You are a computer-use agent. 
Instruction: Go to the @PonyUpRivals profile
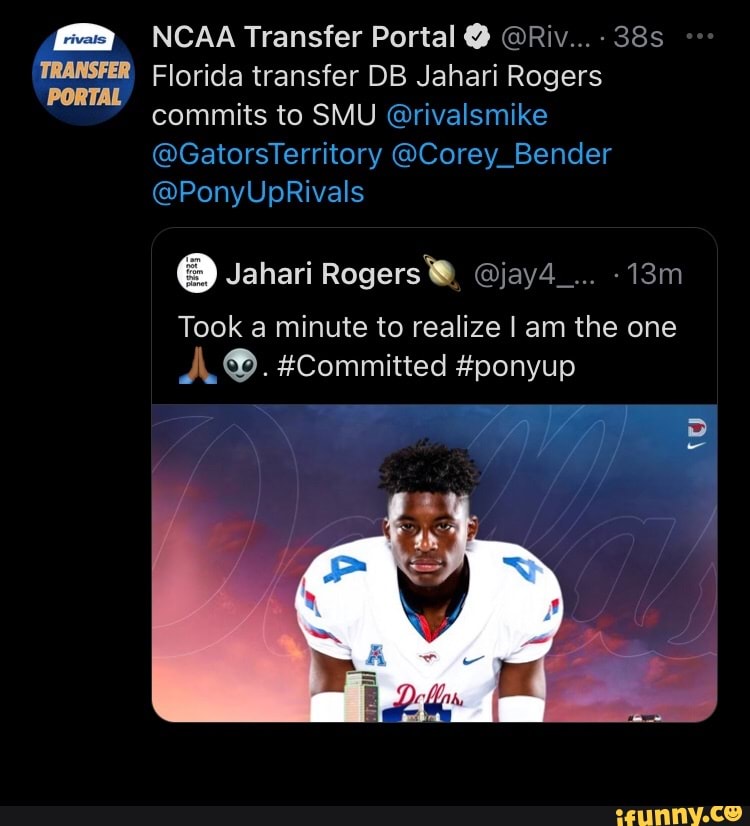tap(258, 192)
